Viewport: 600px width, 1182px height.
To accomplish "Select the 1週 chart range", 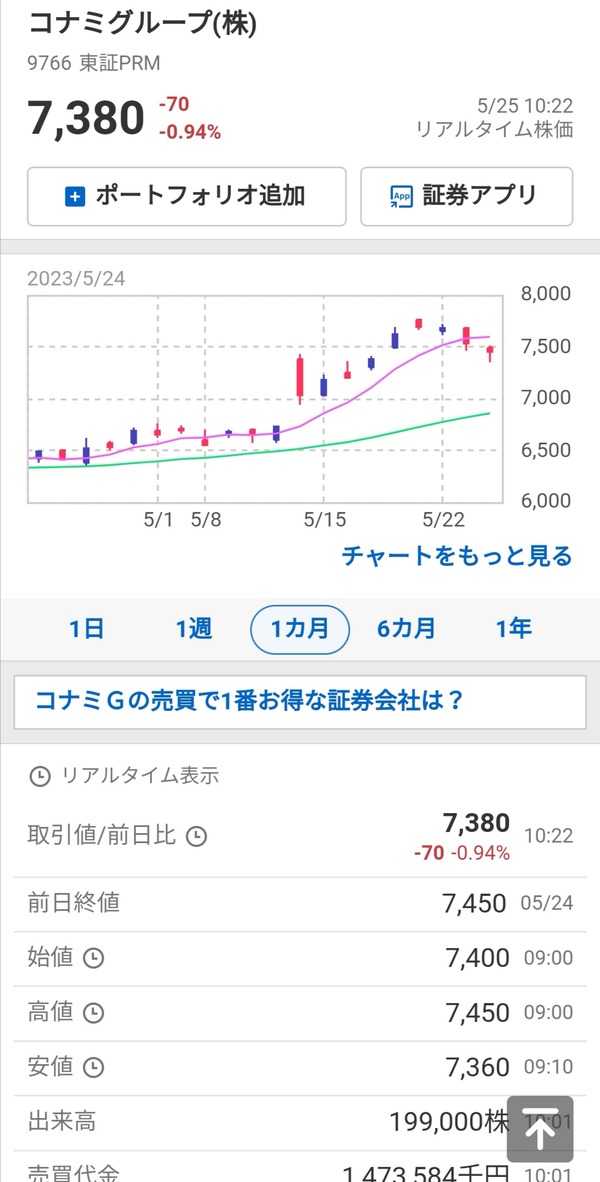I will coord(194,629).
